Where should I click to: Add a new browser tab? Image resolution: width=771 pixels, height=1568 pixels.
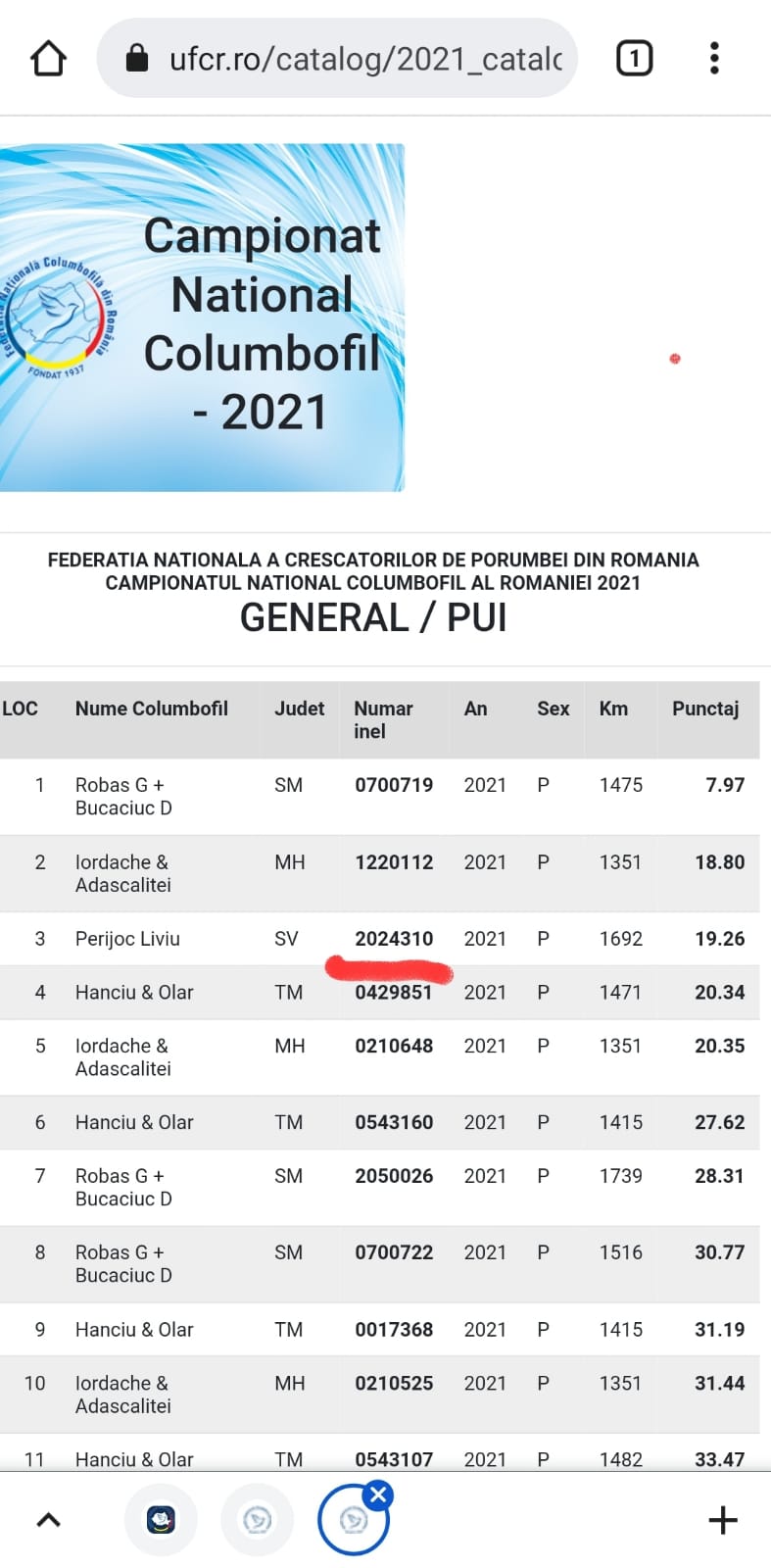722,1520
